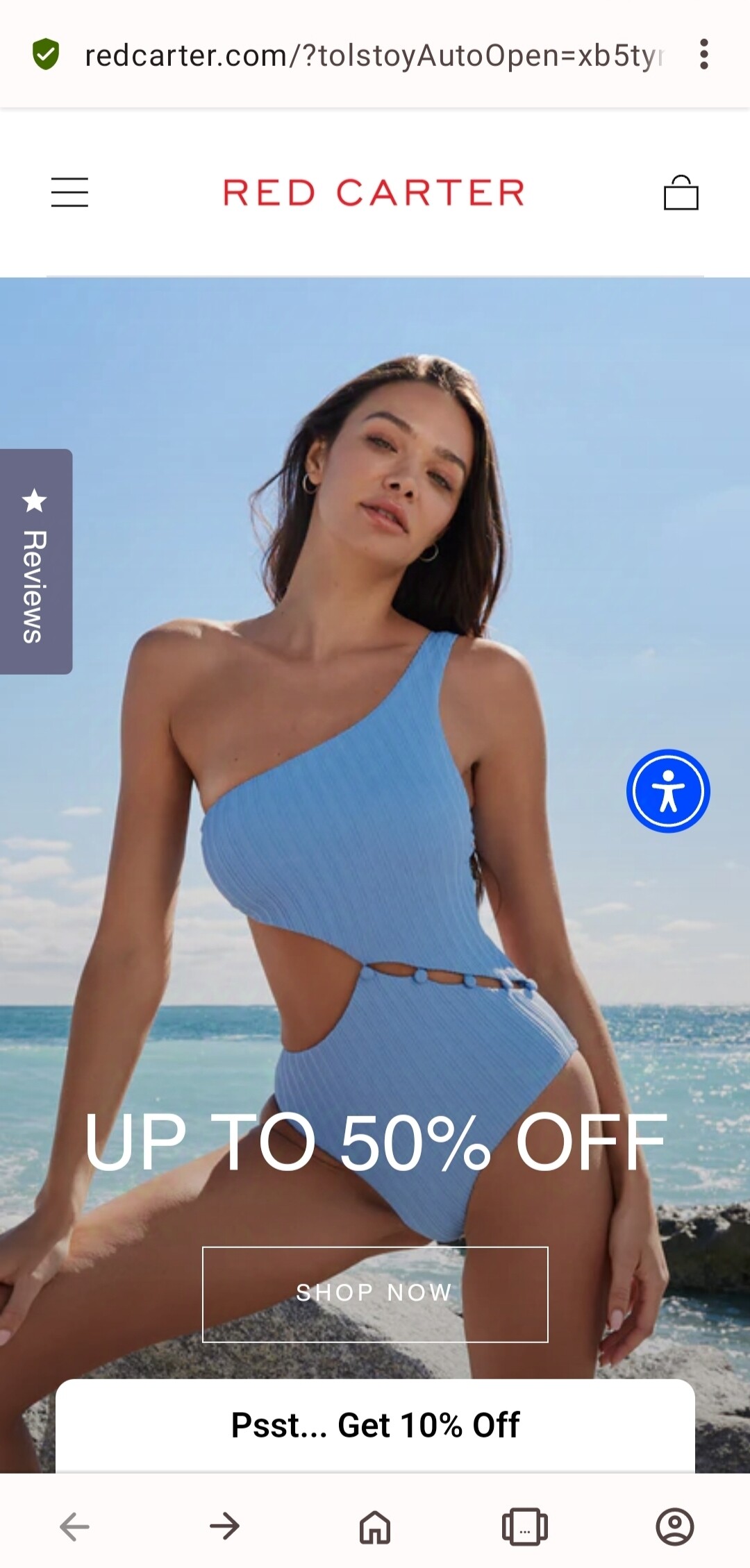The height and width of the screenshot is (1568, 750).
Task: Tap the SHOP NOW button
Action: [375, 1295]
